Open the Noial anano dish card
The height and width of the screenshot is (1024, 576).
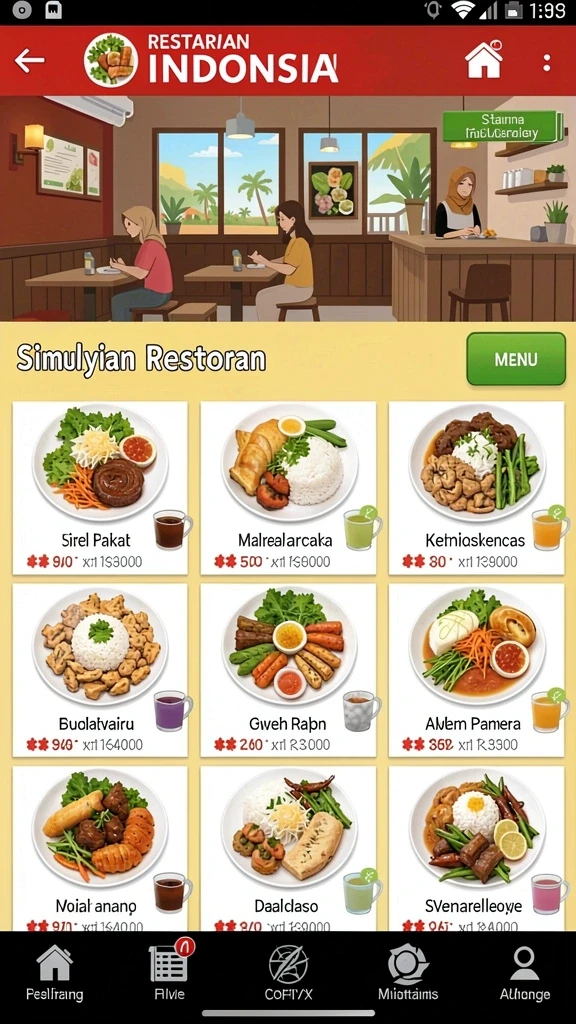100,848
